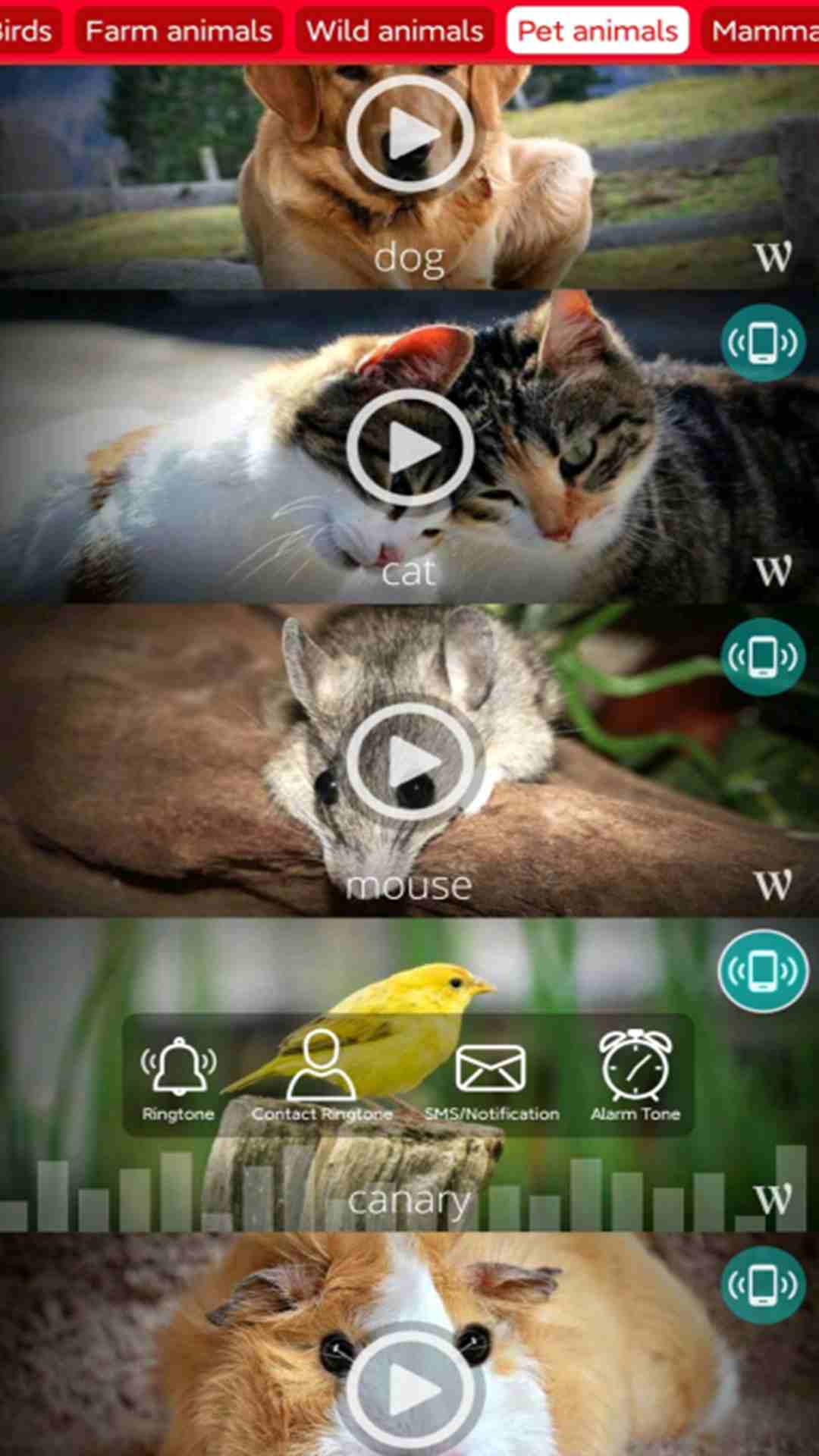The image size is (819, 1456).
Task: Open the Wikipedia link for canary
Action: [x=773, y=1198]
